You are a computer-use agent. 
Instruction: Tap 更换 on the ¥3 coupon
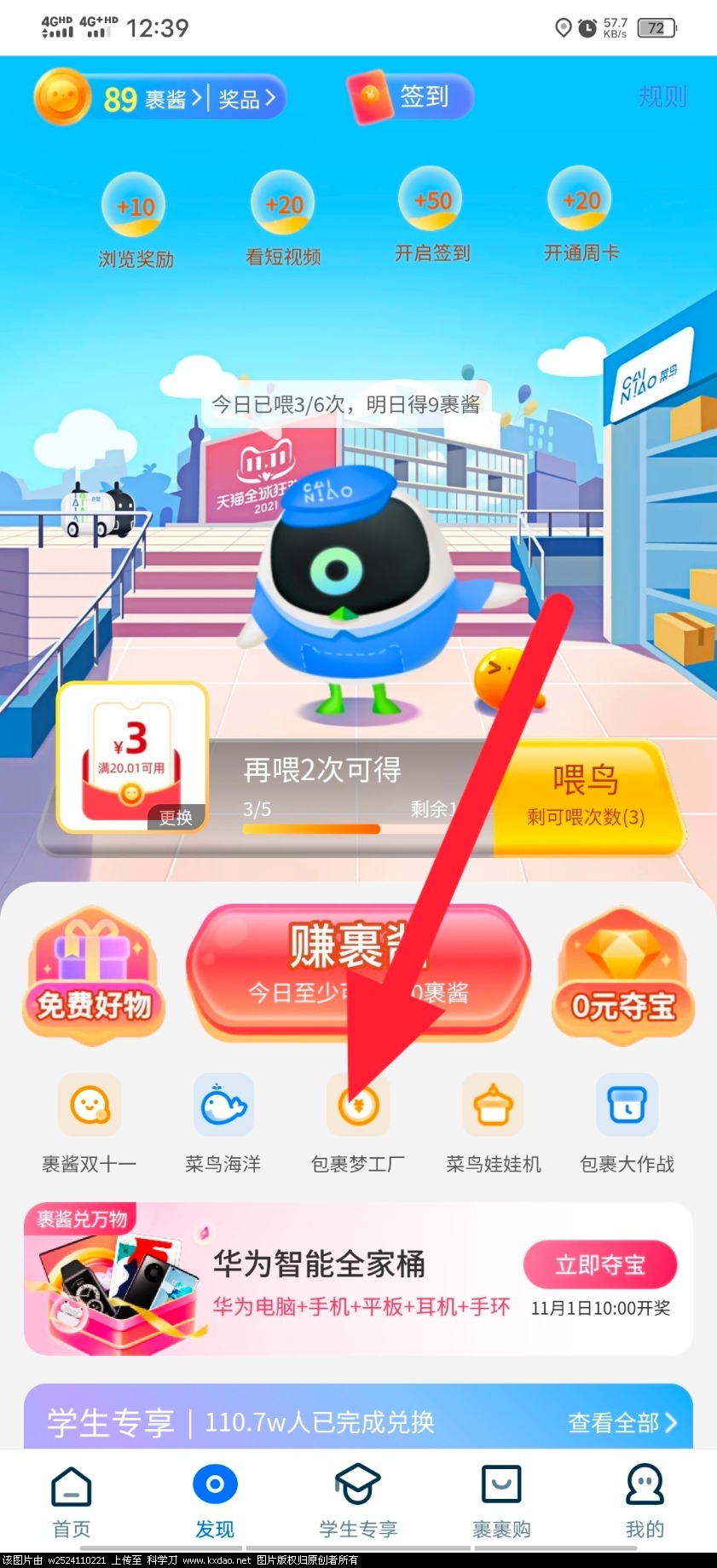click(176, 818)
